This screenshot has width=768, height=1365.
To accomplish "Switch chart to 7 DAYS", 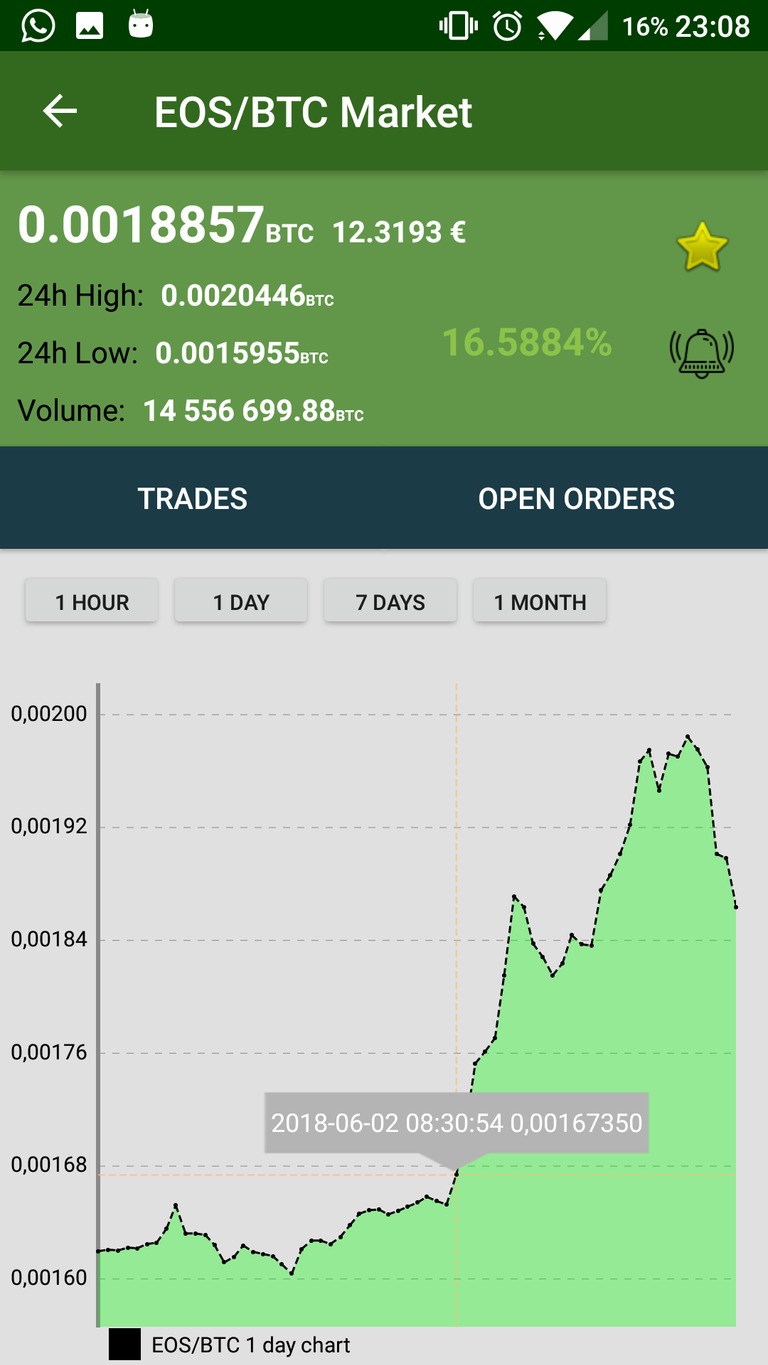I will (390, 601).
